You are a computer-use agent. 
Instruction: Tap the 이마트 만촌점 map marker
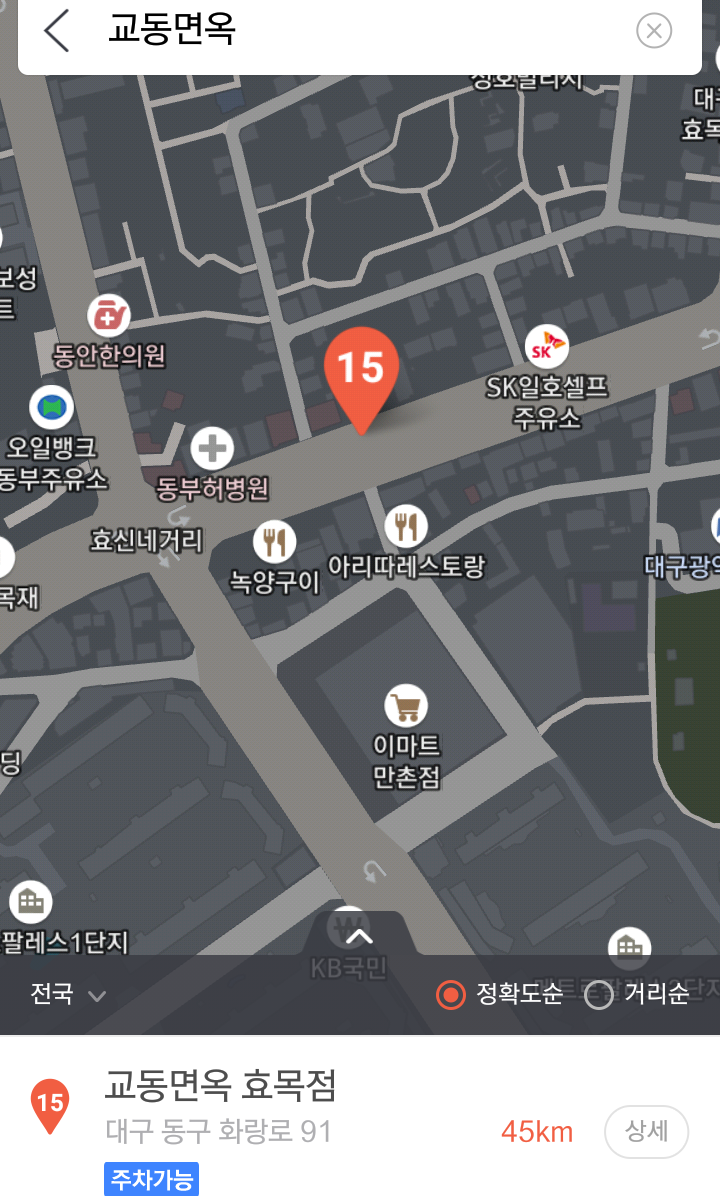(x=406, y=706)
